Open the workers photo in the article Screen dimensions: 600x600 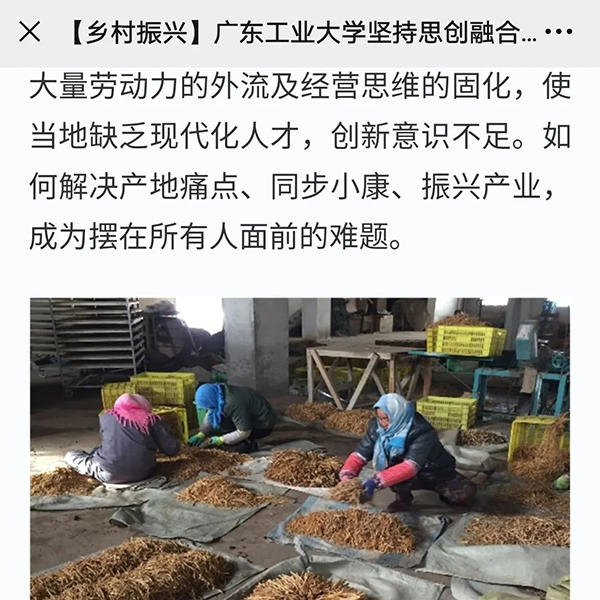tap(300, 447)
